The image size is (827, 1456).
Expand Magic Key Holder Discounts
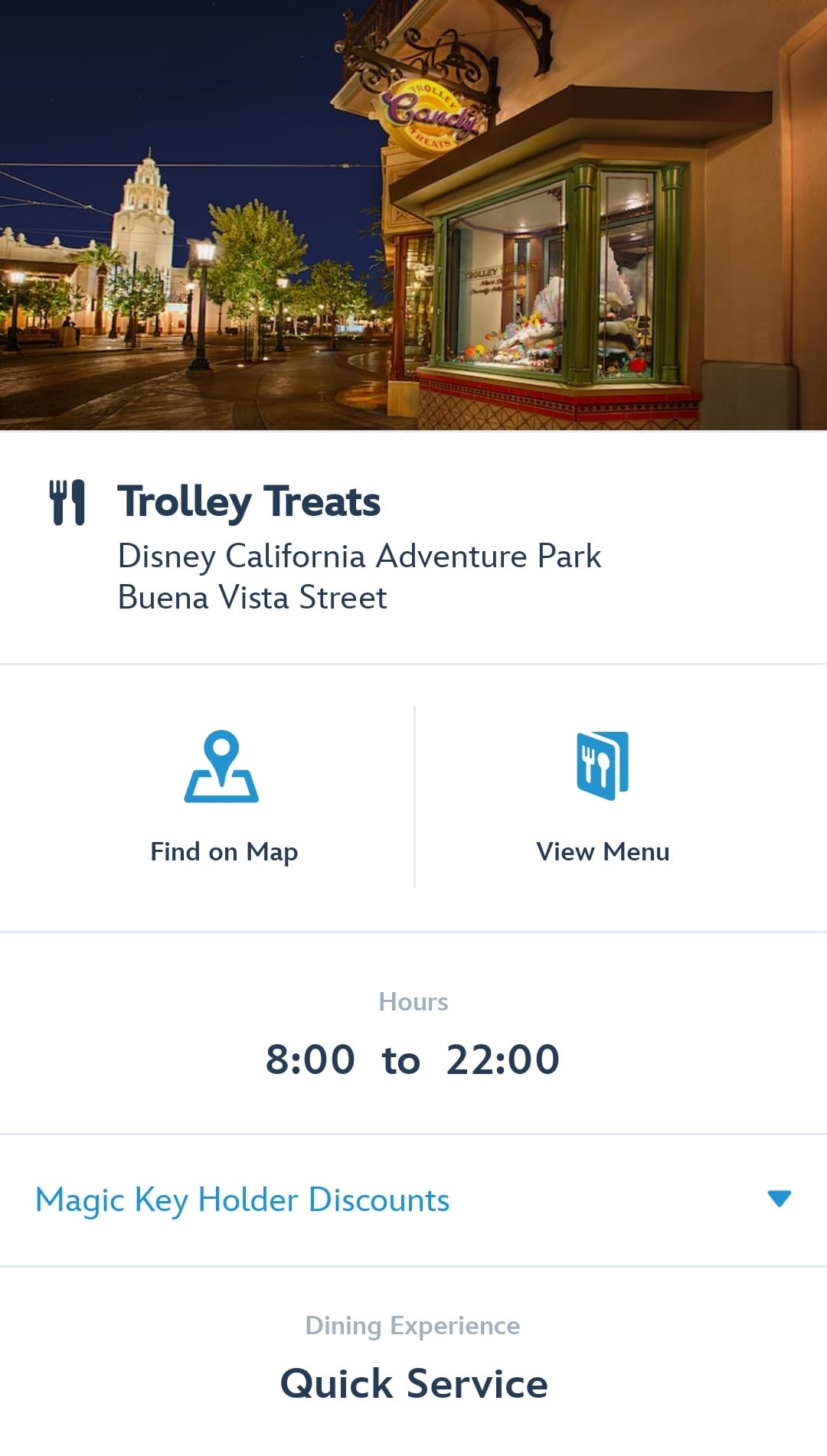[x=413, y=1200]
